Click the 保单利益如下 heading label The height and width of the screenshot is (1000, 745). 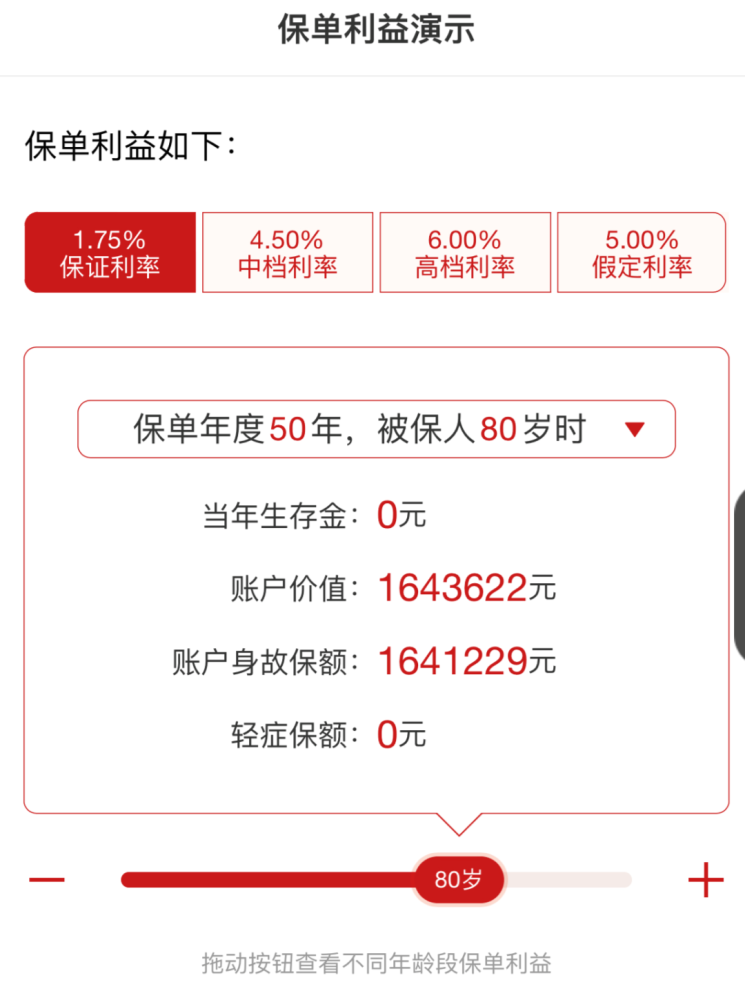pyautogui.click(x=129, y=146)
